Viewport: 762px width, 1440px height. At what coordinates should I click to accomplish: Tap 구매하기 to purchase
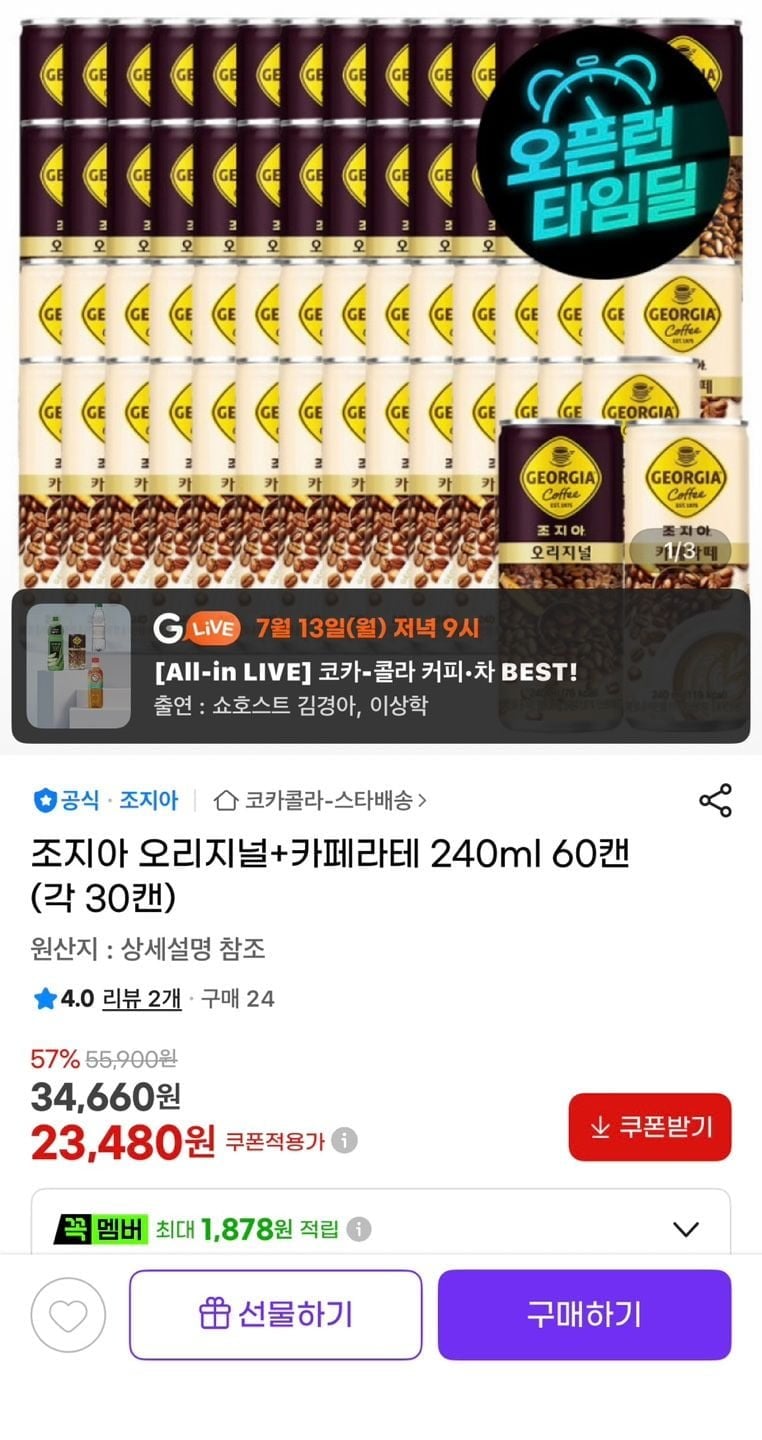pyautogui.click(x=585, y=1315)
